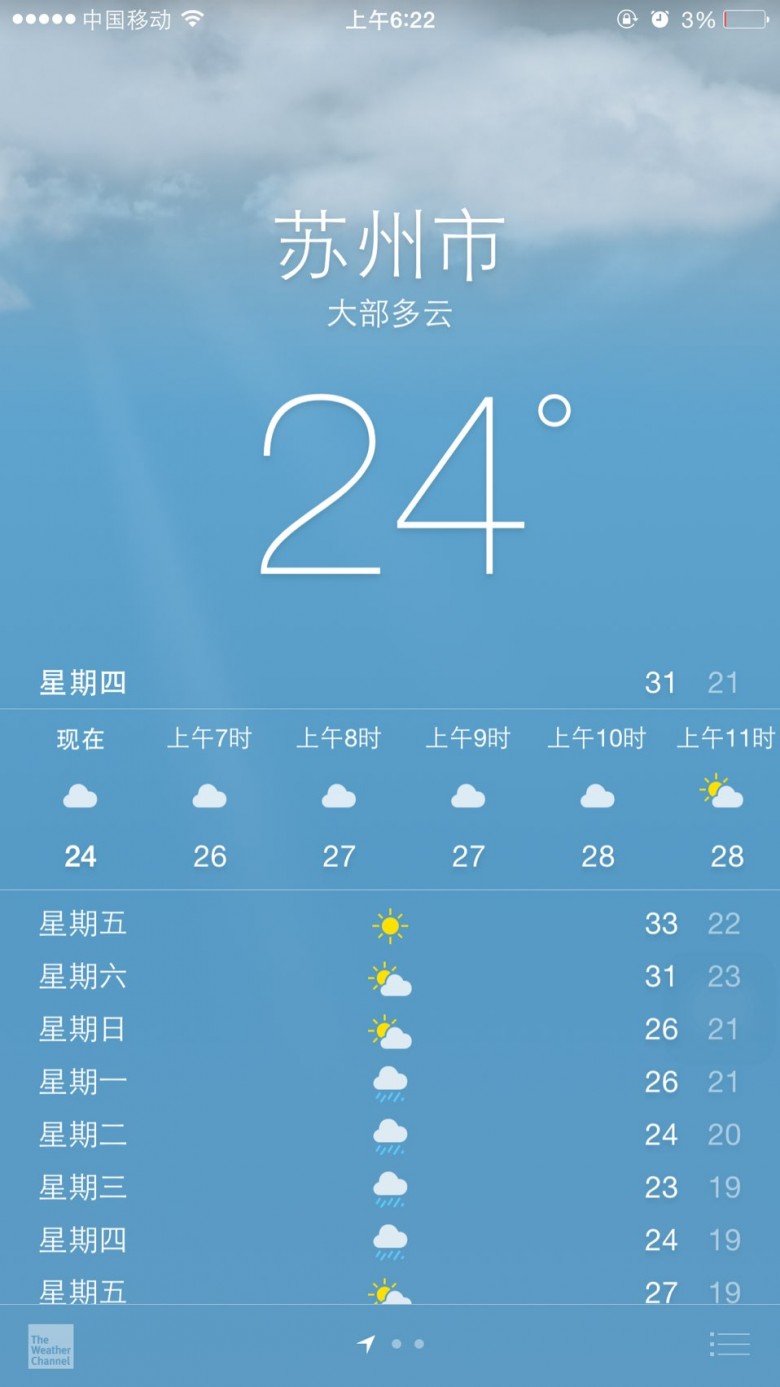The width and height of the screenshot is (780, 1387).
Task: Open the city list menu icon
Action: 729,1344
